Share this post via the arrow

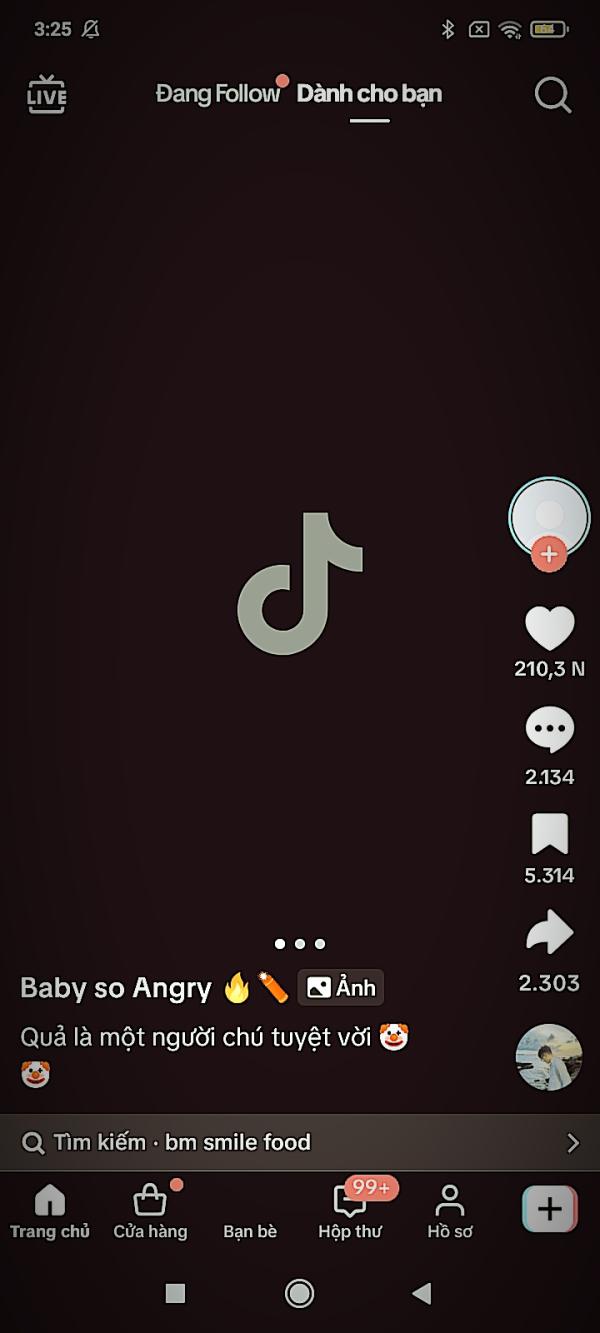coord(549,934)
